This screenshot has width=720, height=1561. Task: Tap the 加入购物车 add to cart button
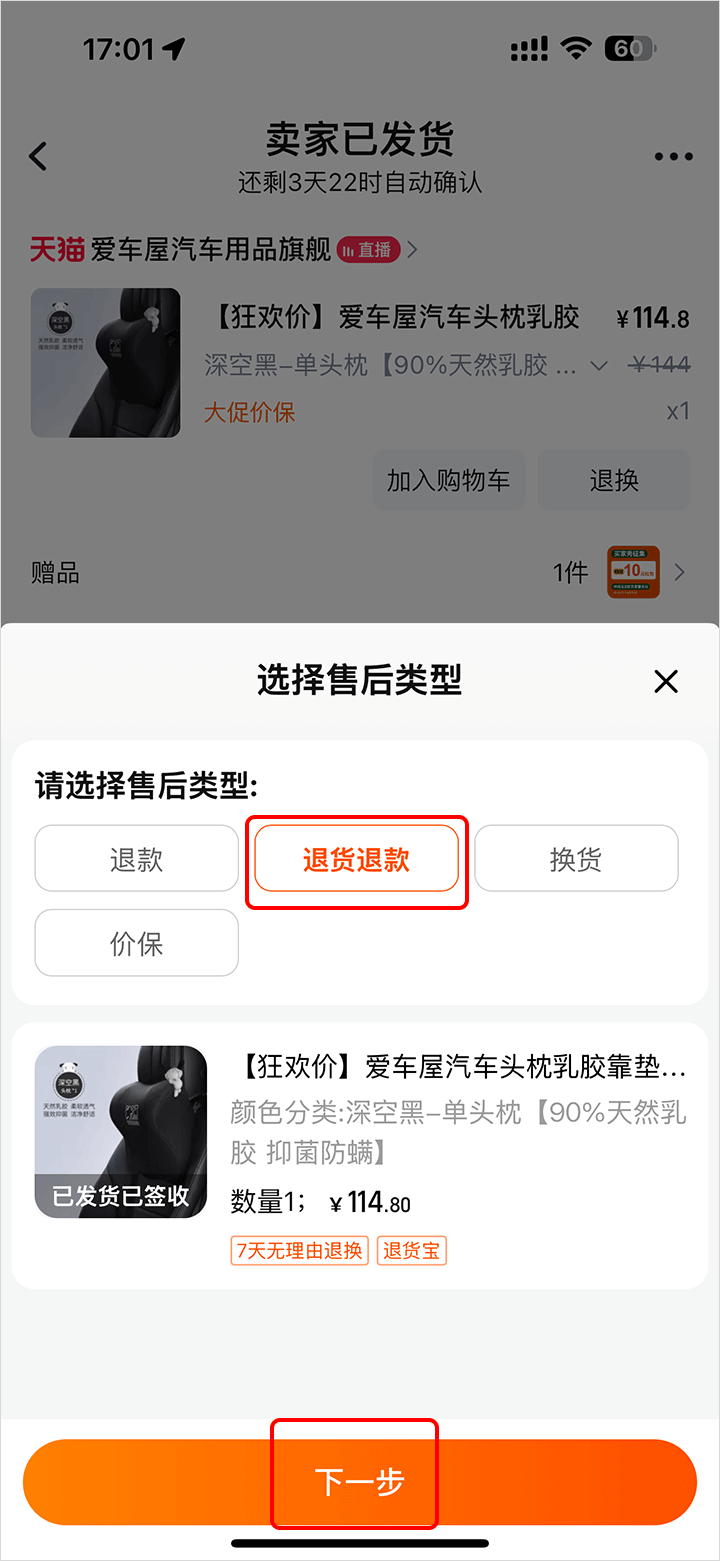(449, 480)
